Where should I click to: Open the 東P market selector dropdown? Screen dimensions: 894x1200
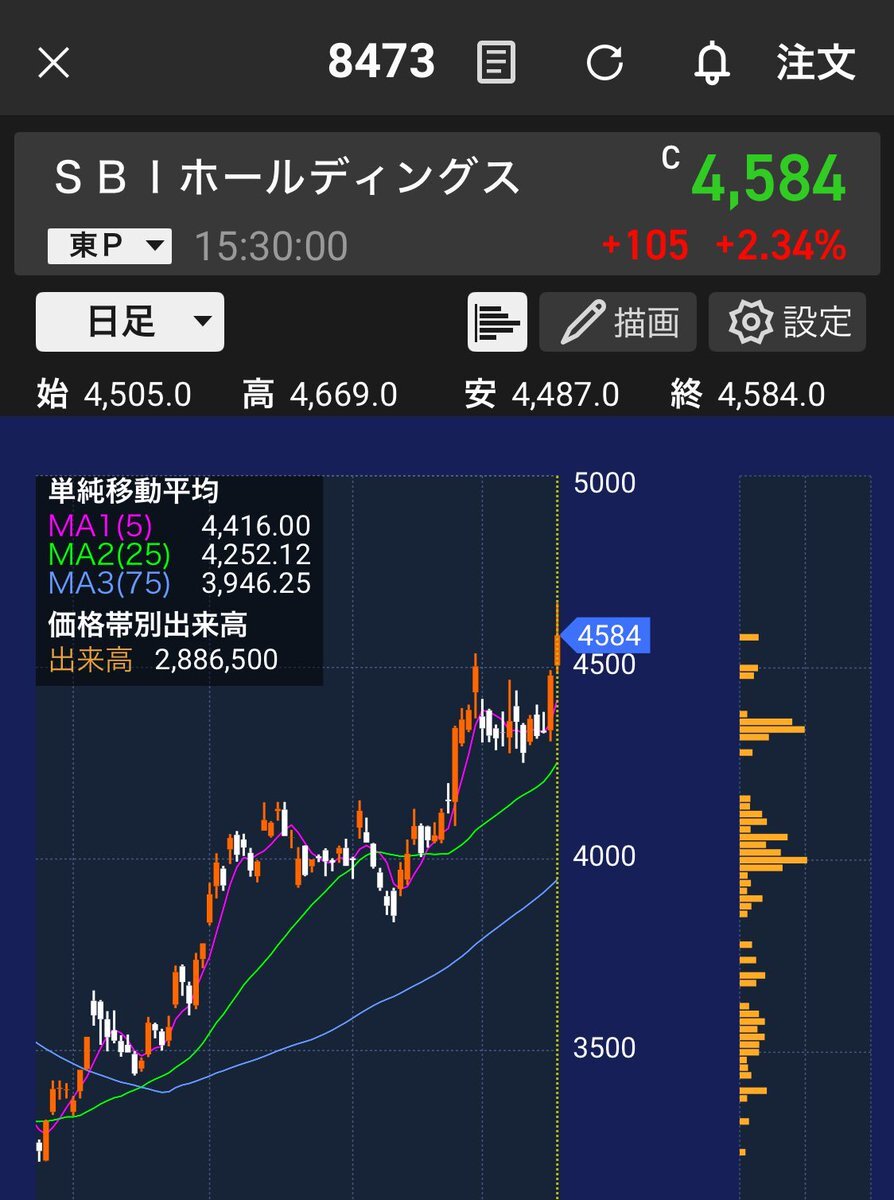(x=109, y=244)
